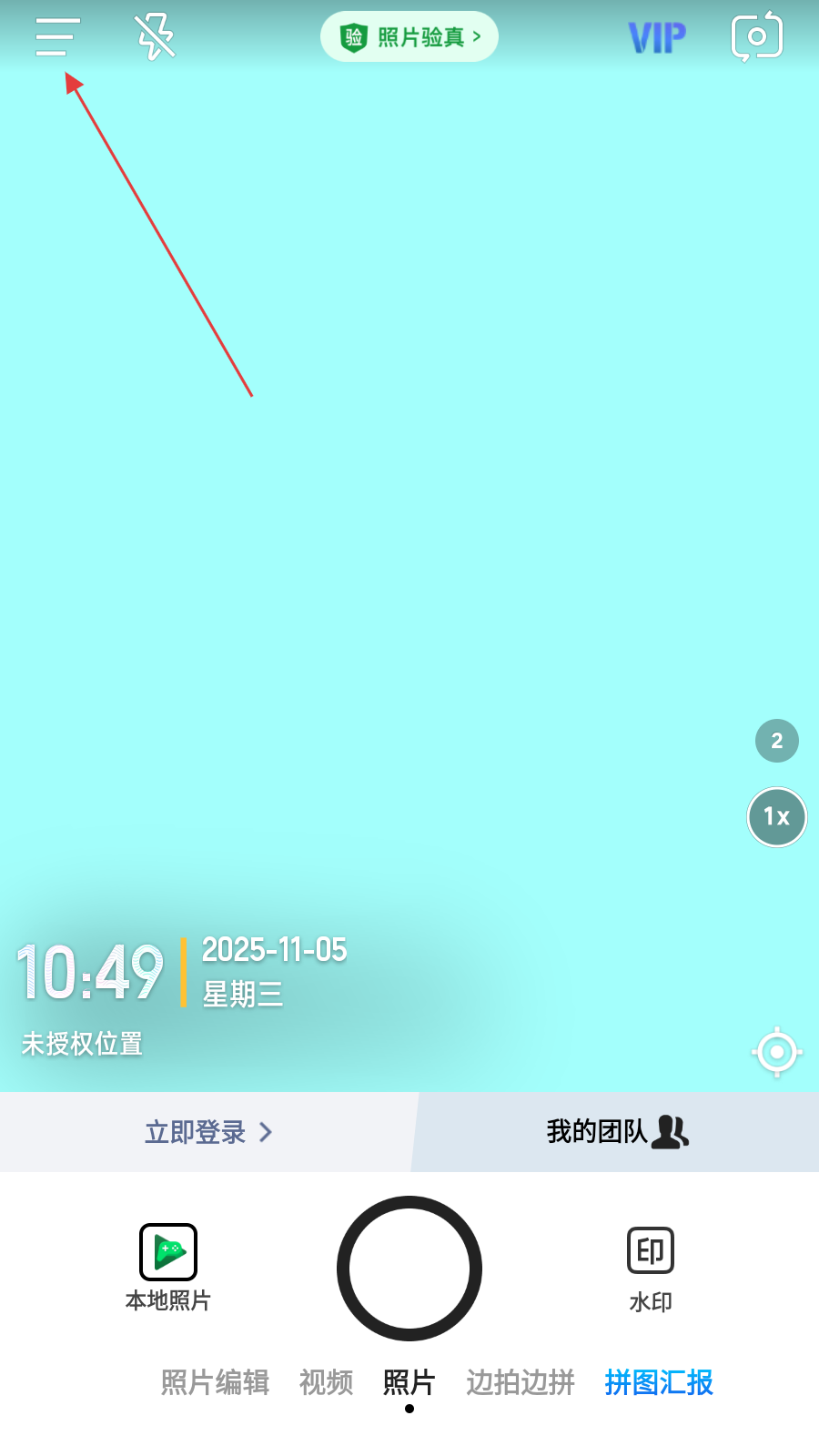The width and height of the screenshot is (819, 1456).
Task: Open 拼图汇报 collage report mode
Action: (x=659, y=1382)
